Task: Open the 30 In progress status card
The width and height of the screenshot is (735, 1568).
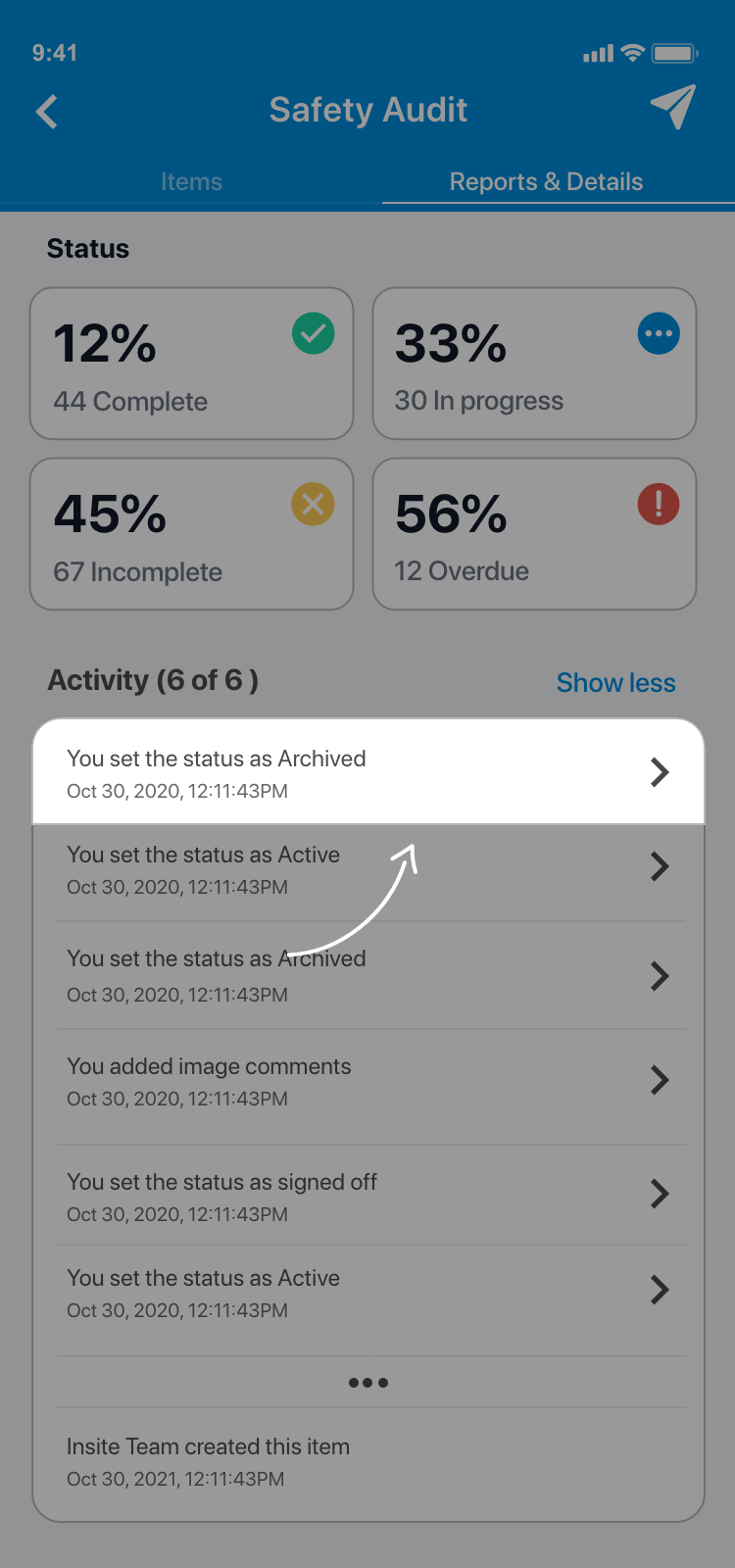Action: [534, 364]
